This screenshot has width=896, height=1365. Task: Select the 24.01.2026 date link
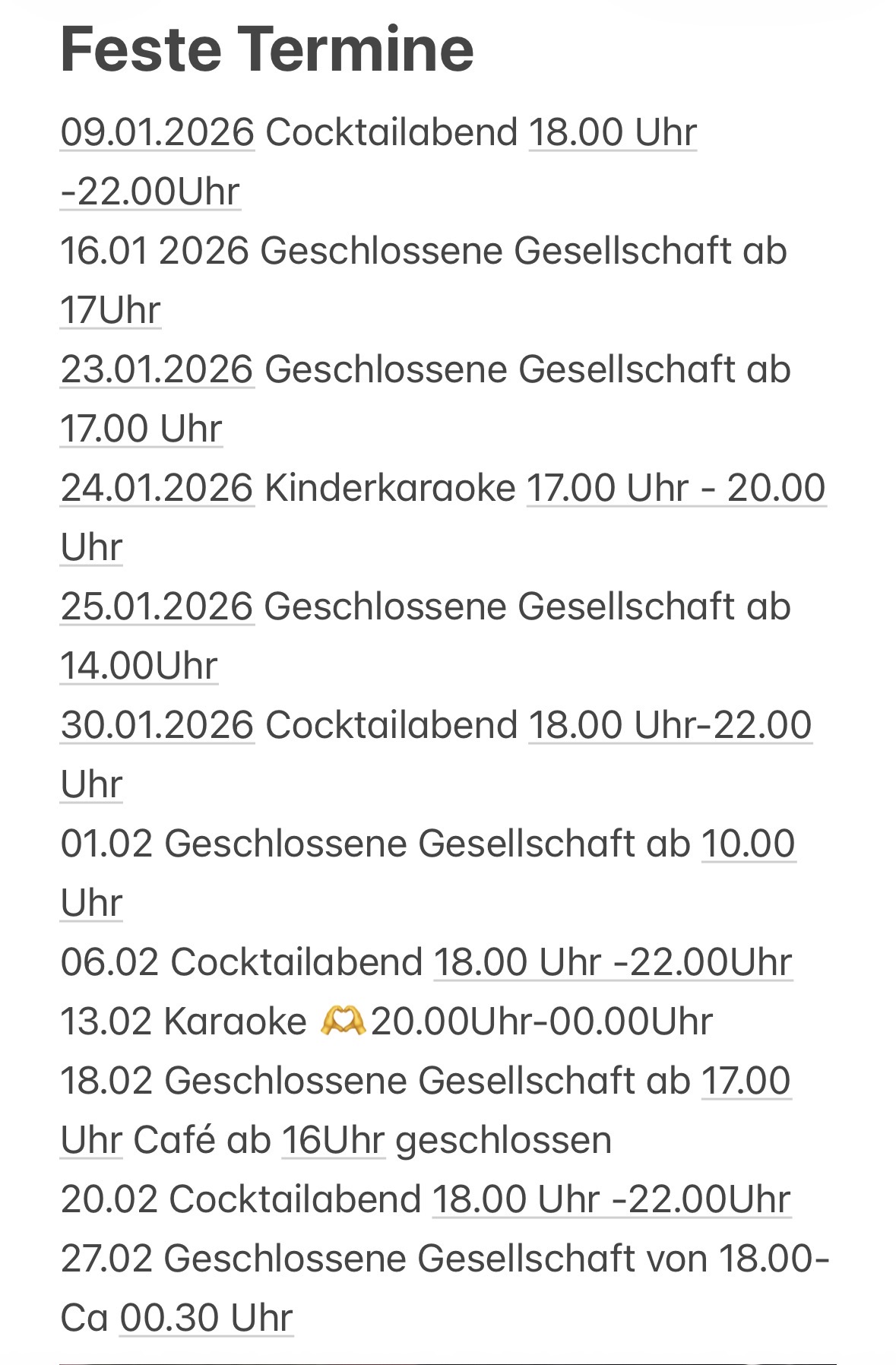pos(157,488)
